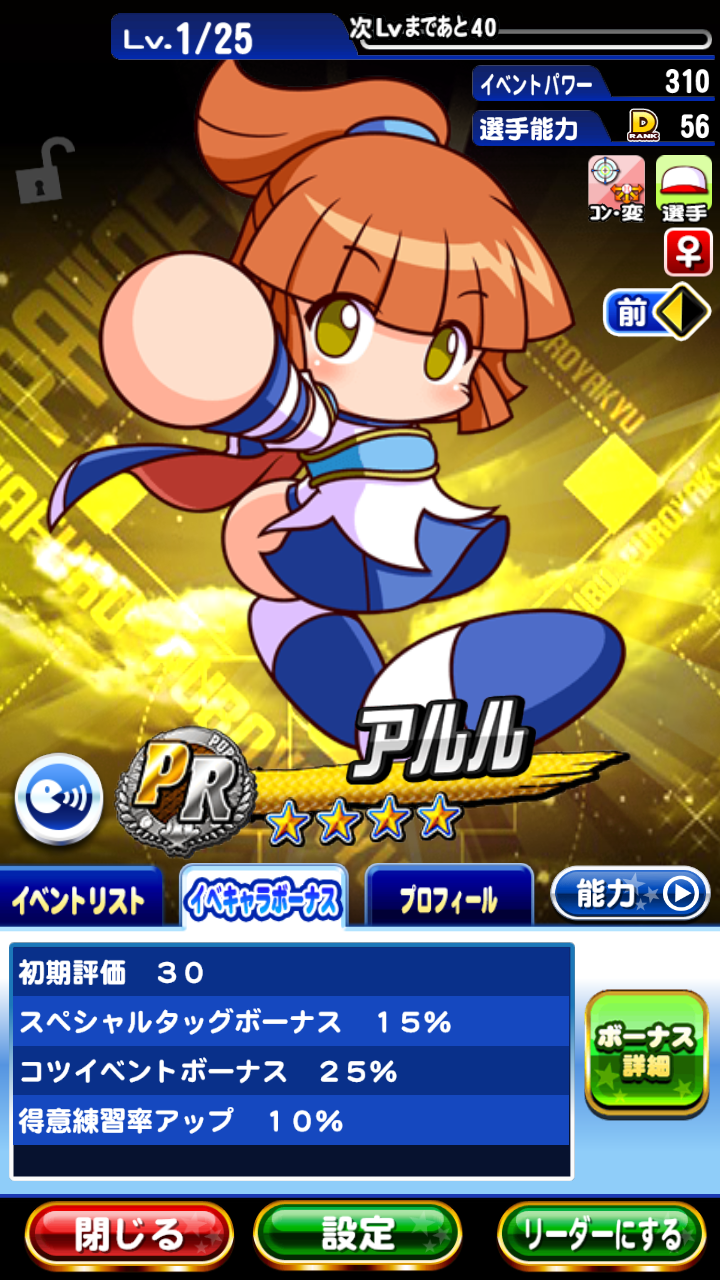Set アルル as leader (リーダーにする)
Viewport: 720px width, 1280px height.
pos(601,1234)
